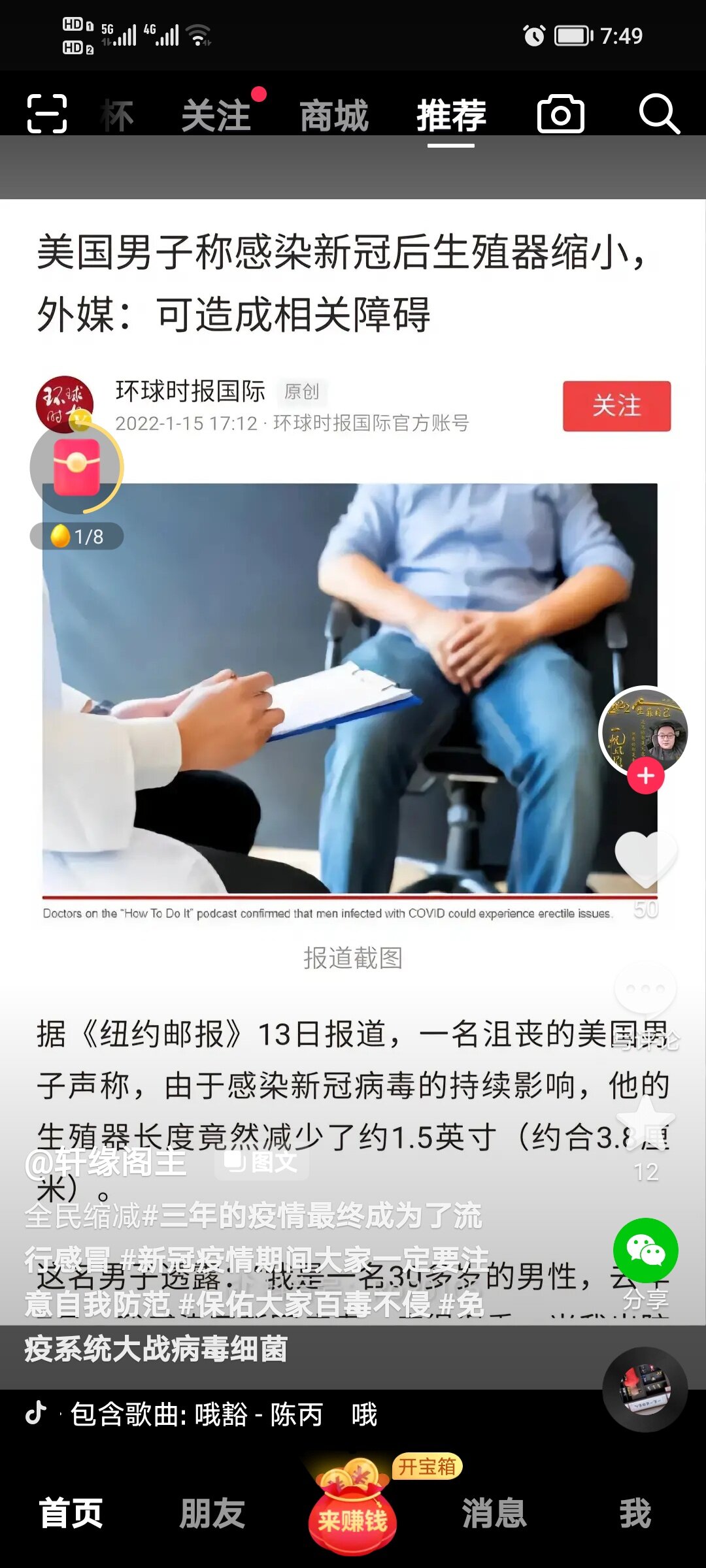Open the scan icon in the top bar
Screen dimensions: 706x1568
[47, 114]
